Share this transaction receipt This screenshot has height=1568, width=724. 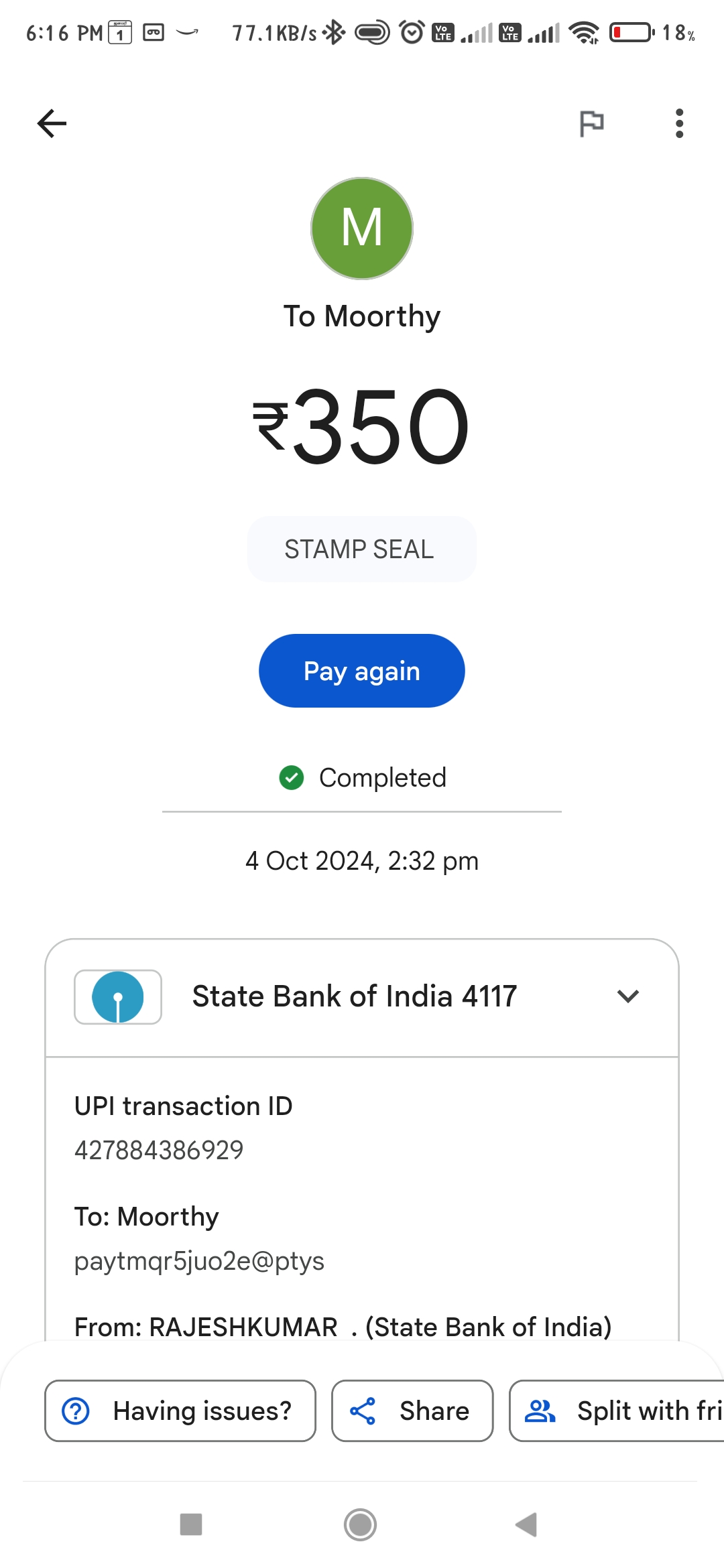(412, 1411)
